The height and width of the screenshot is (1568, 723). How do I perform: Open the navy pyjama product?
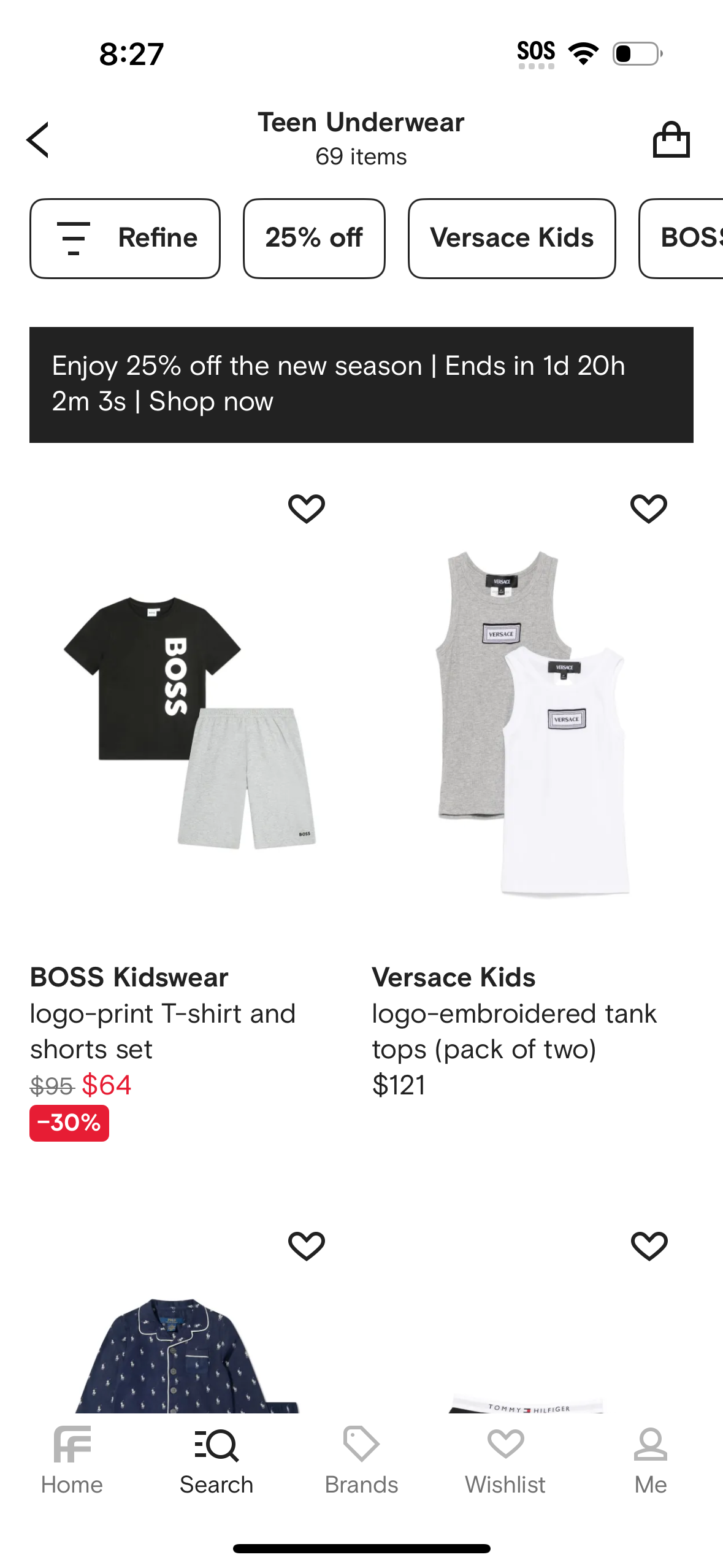[184, 1356]
